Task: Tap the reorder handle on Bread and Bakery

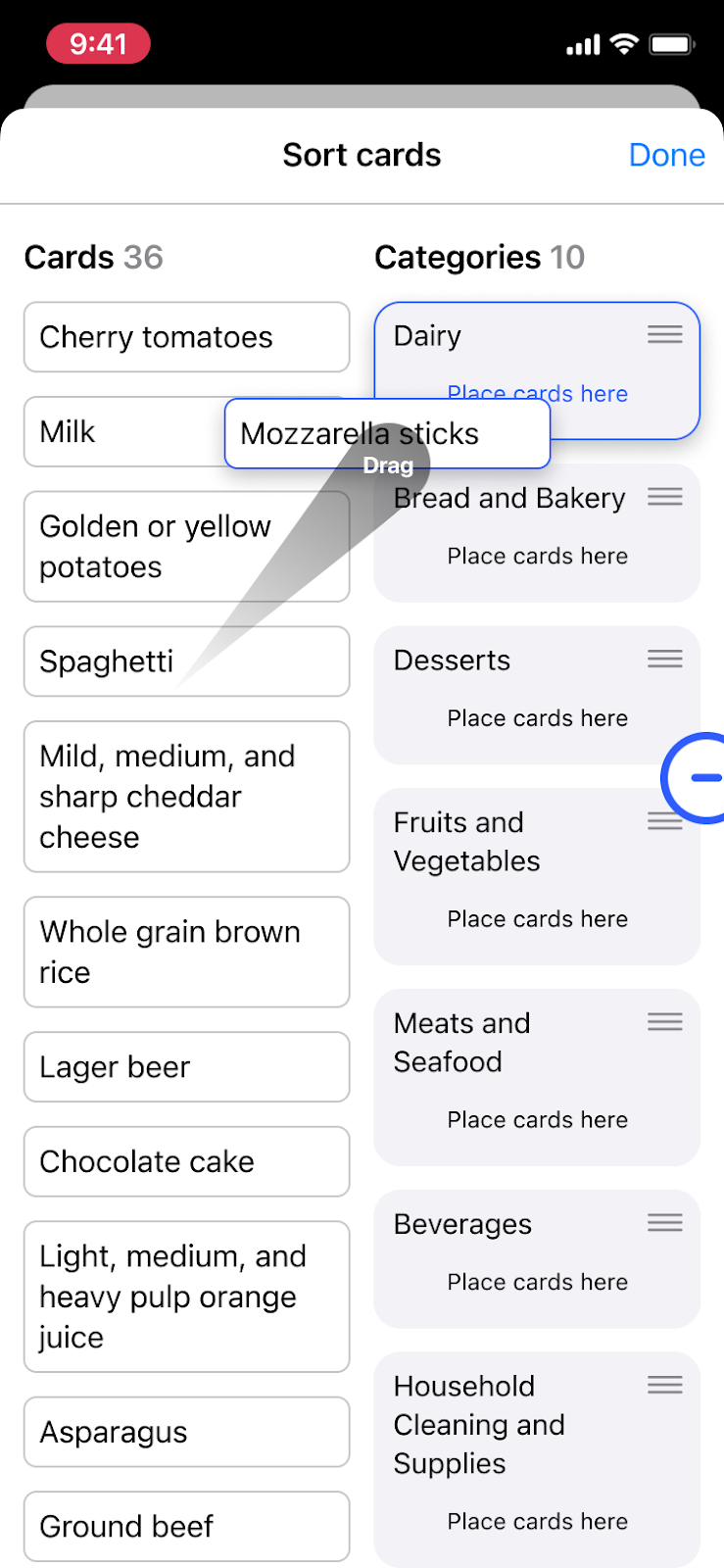Action: coord(665,497)
